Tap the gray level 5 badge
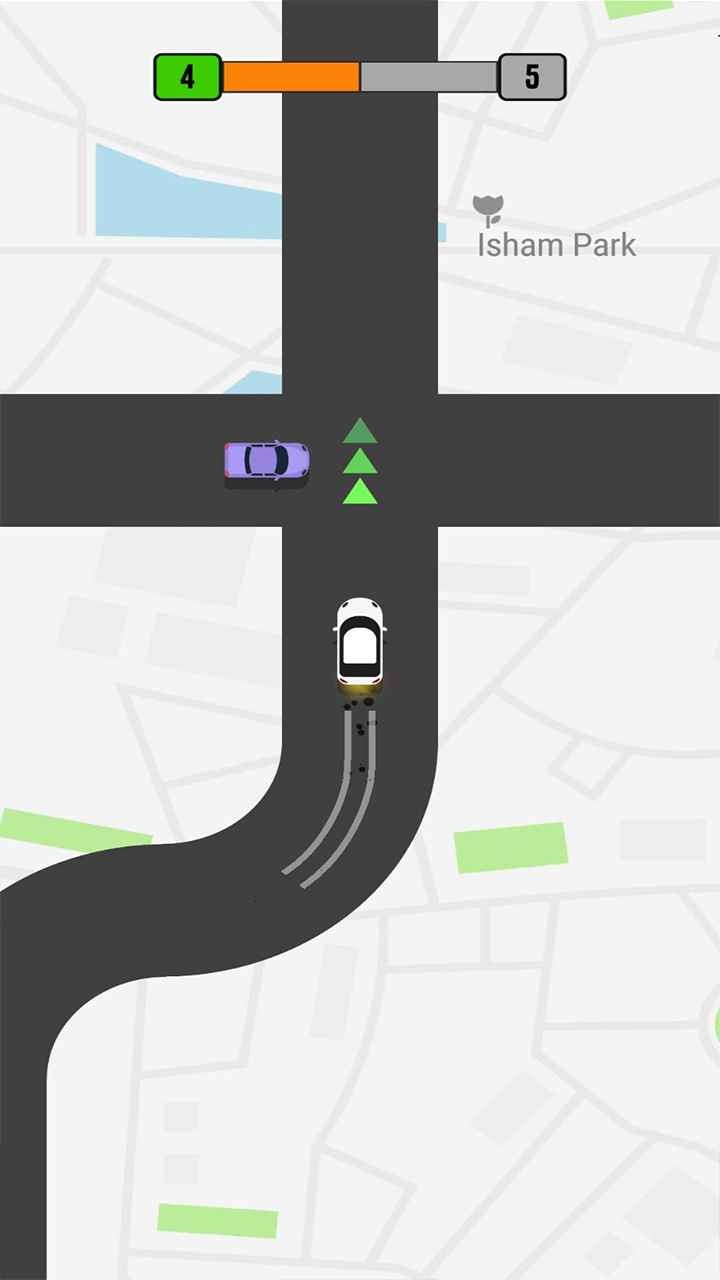 [x=533, y=74]
